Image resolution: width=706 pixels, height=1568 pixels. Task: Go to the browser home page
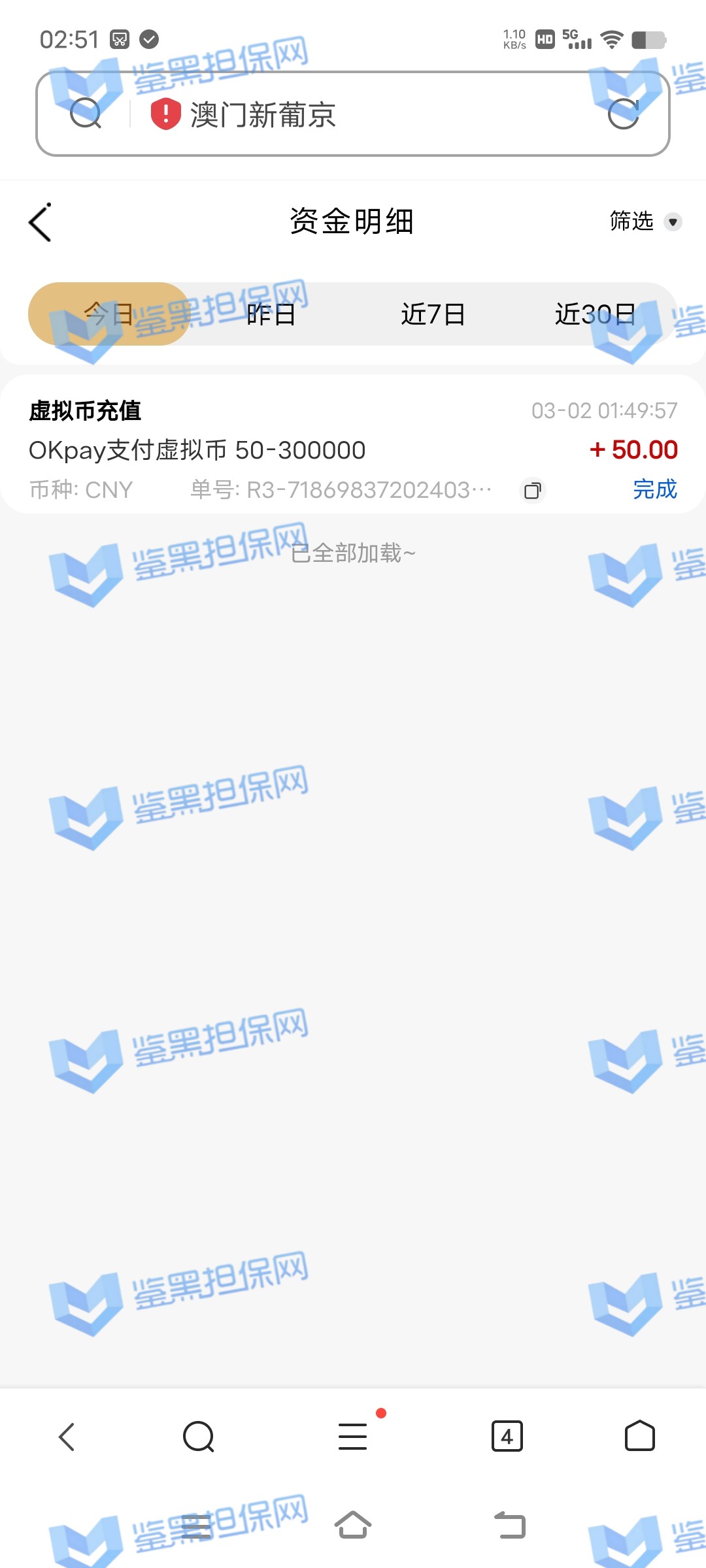[x=639, y=1436]
